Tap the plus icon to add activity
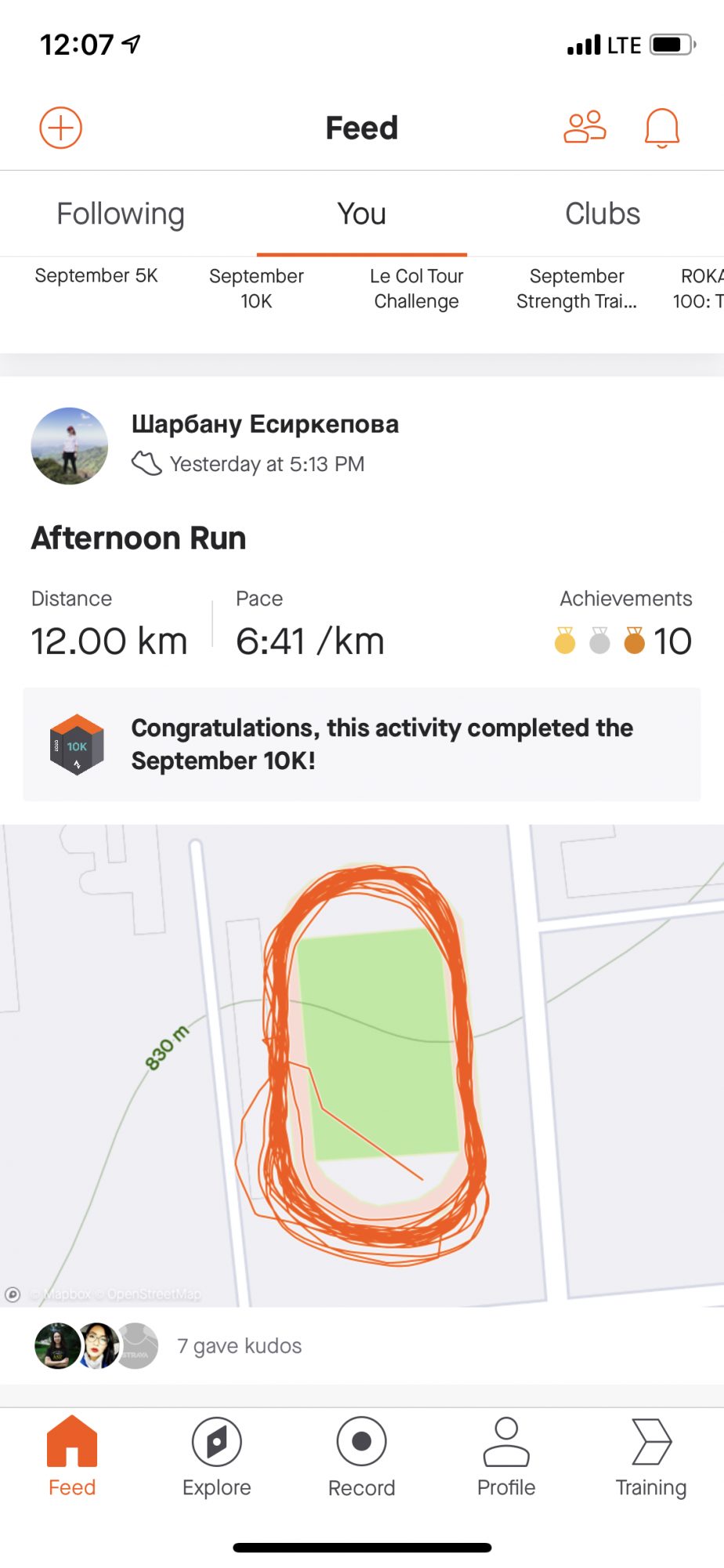 (60, 128)
